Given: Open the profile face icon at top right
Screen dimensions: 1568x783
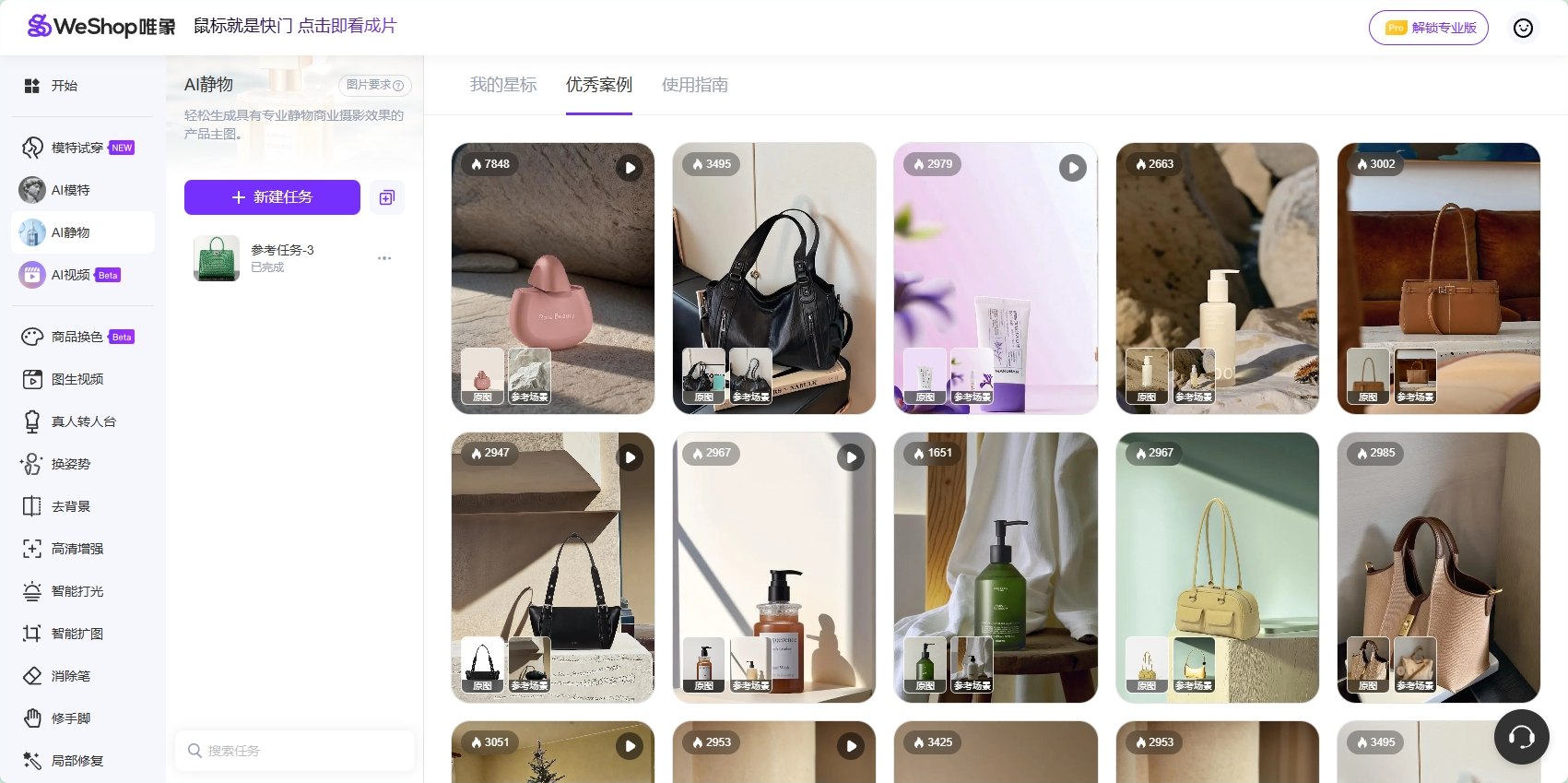Looking at the screenshot, I should [1523, 28].
